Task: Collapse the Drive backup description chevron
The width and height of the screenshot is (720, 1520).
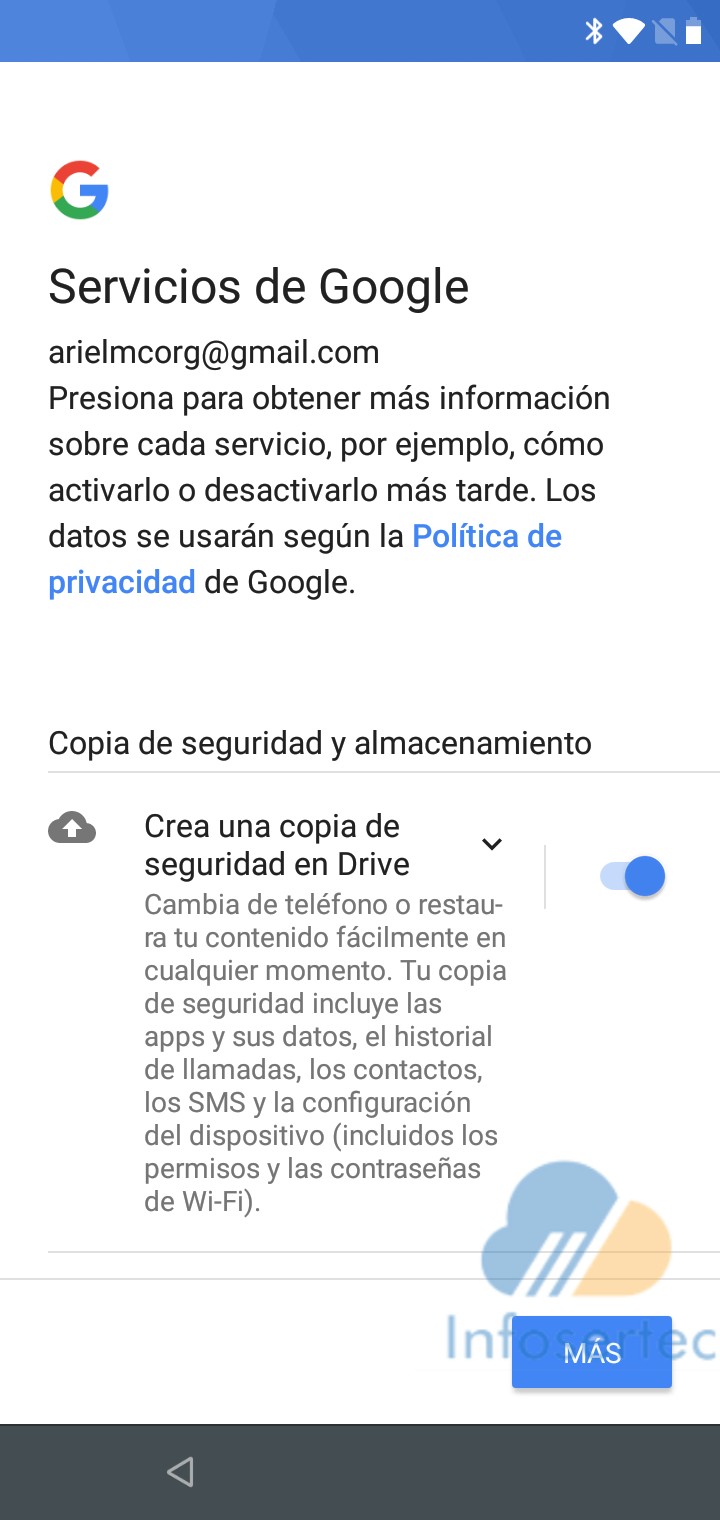Action: (491, 844)
